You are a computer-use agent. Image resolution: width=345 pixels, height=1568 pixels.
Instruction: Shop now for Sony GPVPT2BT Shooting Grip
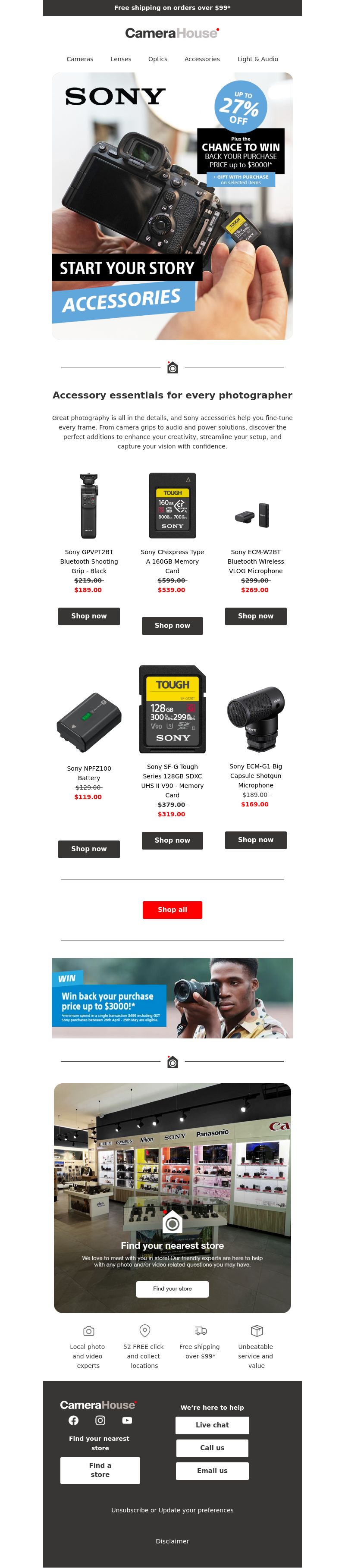[x=89, y=616]
